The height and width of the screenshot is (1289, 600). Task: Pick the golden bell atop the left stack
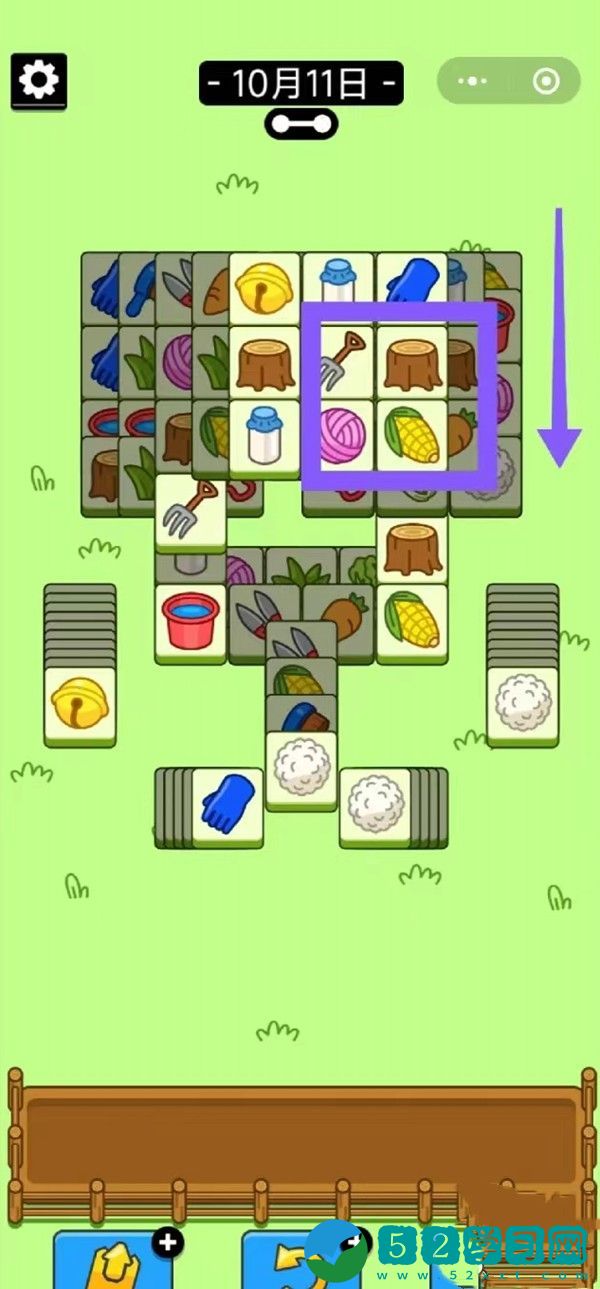80,702
